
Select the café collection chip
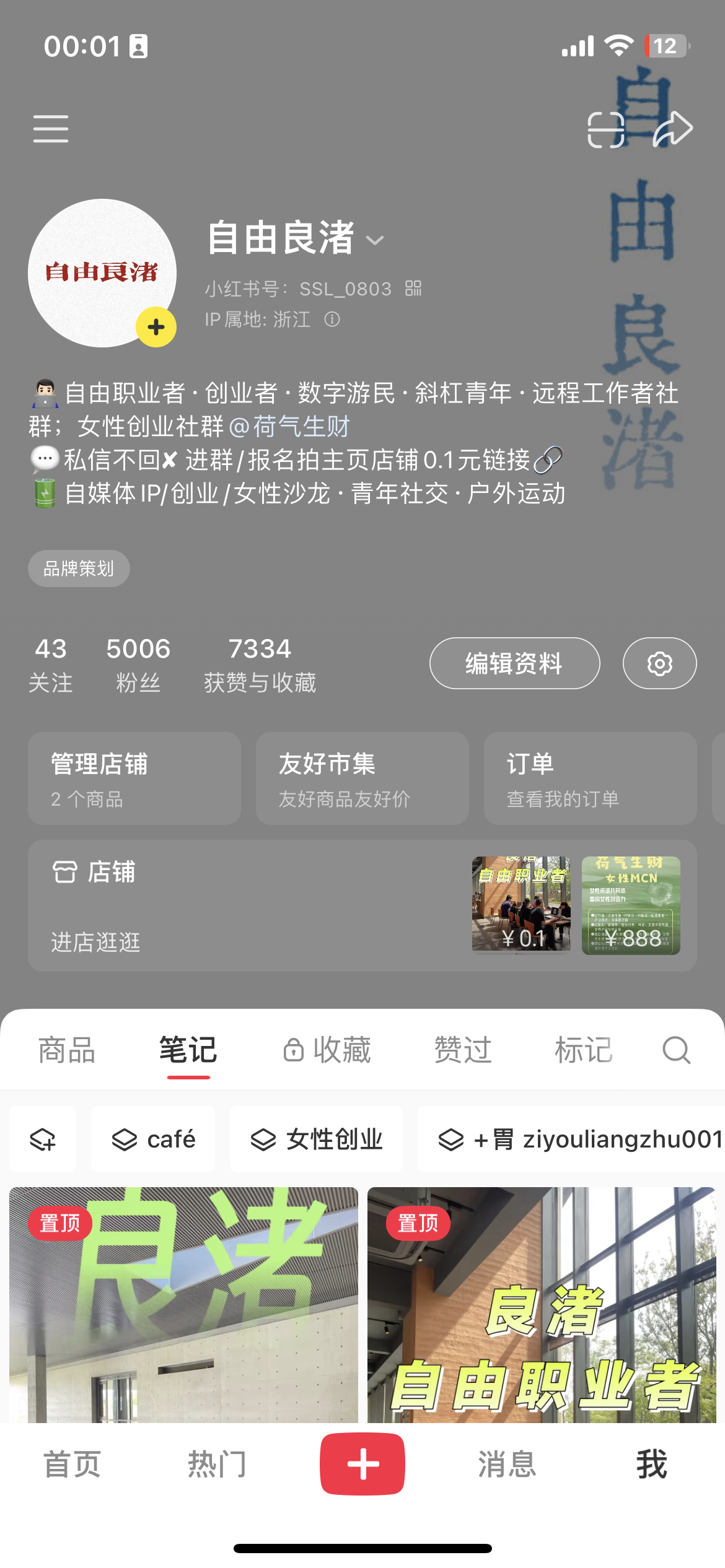pos(153,1139)
